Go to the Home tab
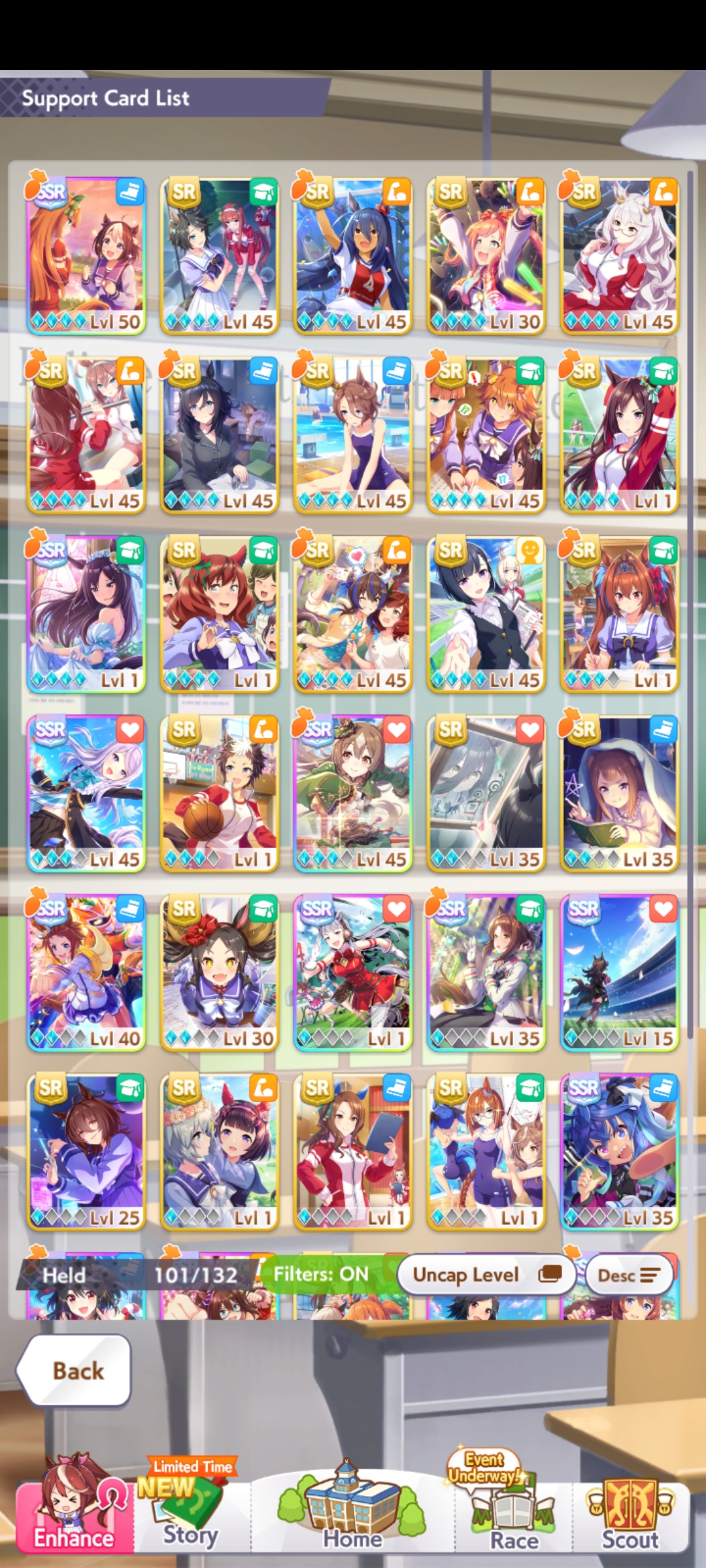This screenshot has height=1568, width=706. (x=352, y=1508)
